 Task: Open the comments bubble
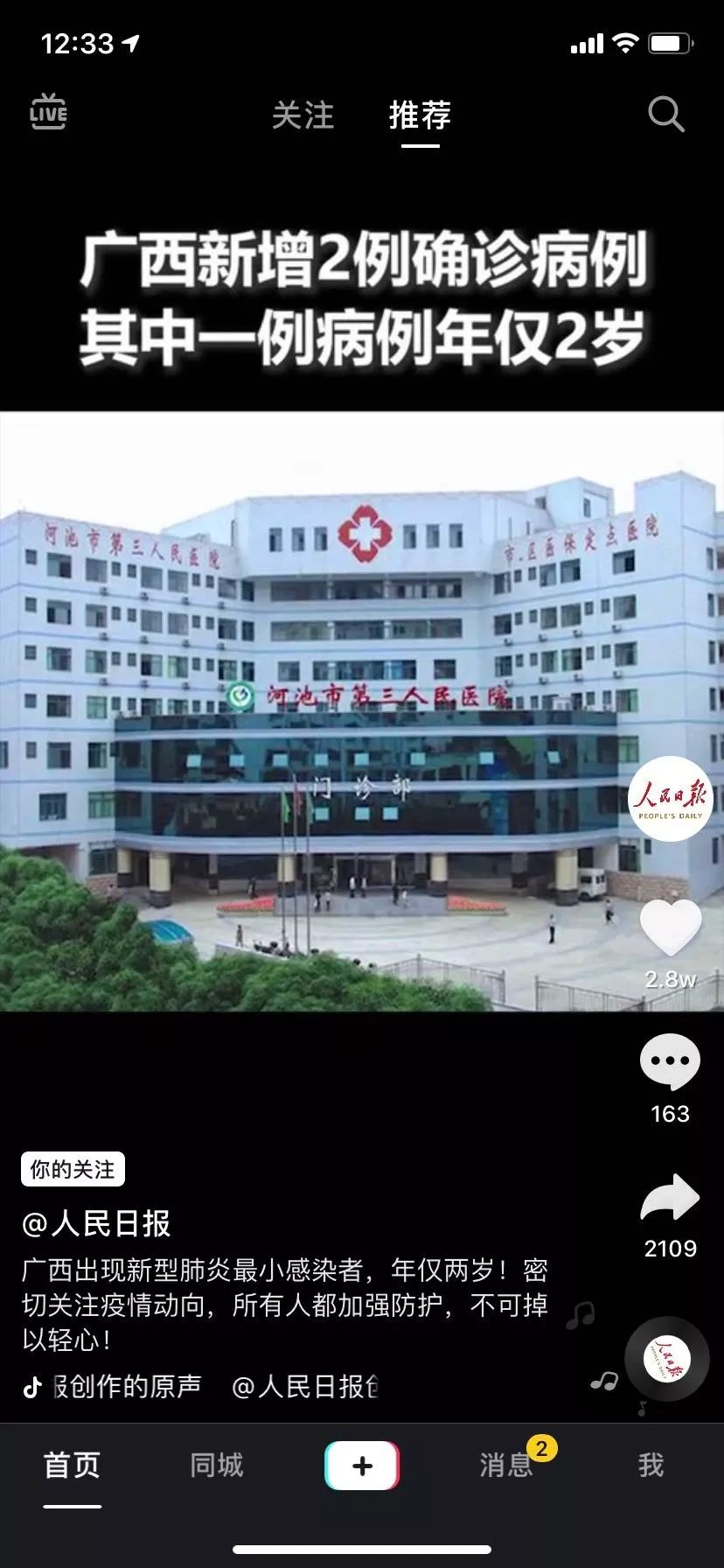671,1061
